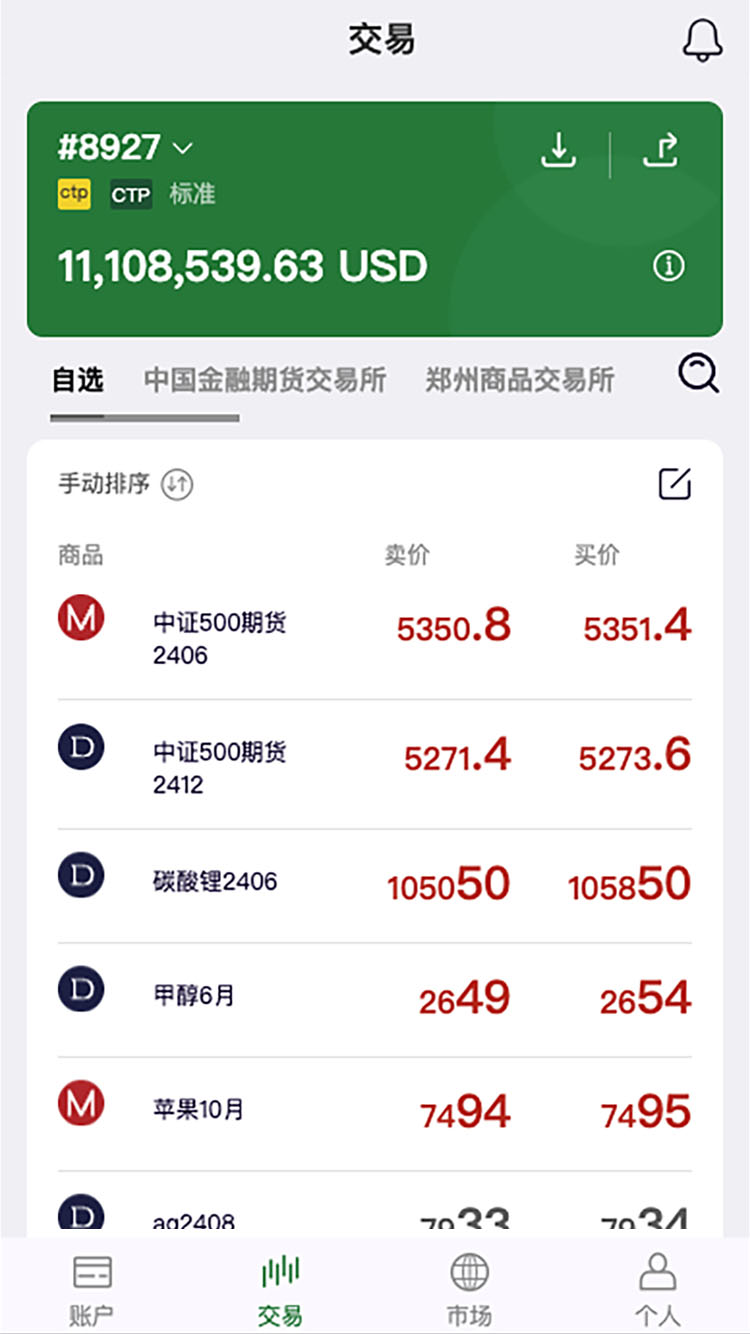The width and height of the screenshot is (750, 1334).
Task: Switch to the 市场 tab
Action: 469,1290
